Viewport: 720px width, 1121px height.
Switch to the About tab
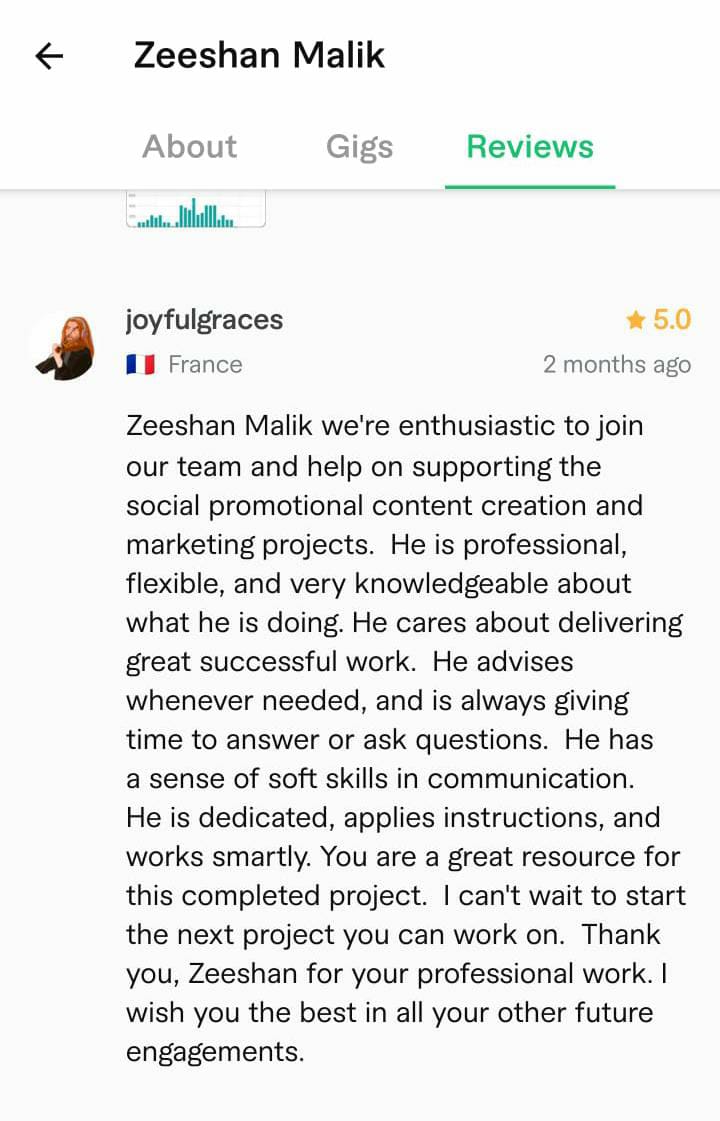190,147
